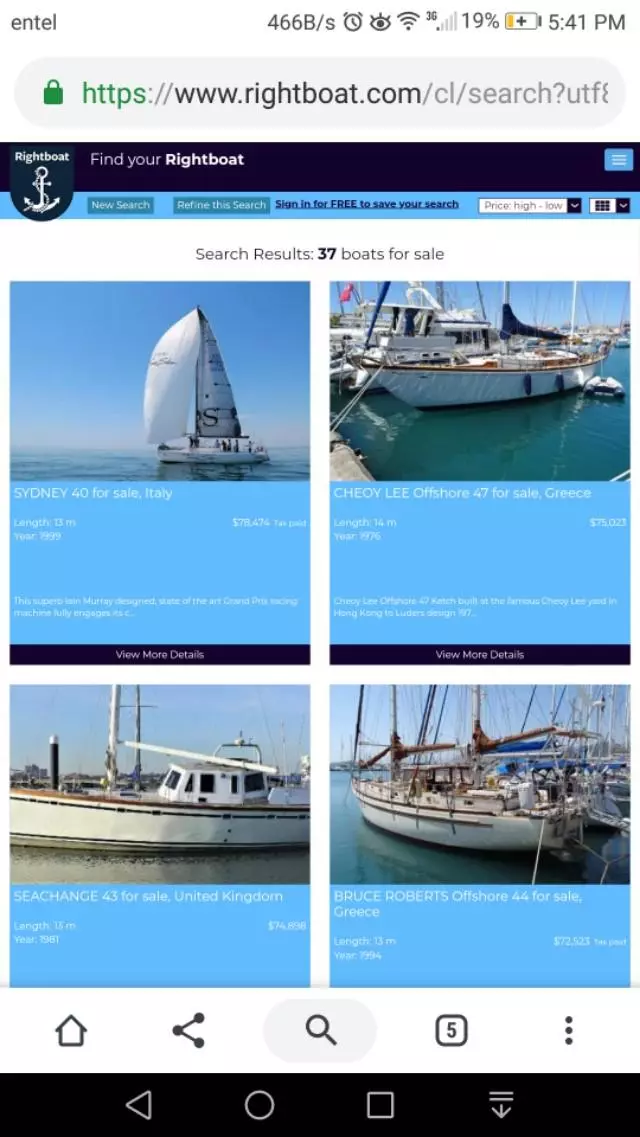The width and height of the screenshot is (640, 1137).
Task: Tap the New Search button
Action: [120, 205]
